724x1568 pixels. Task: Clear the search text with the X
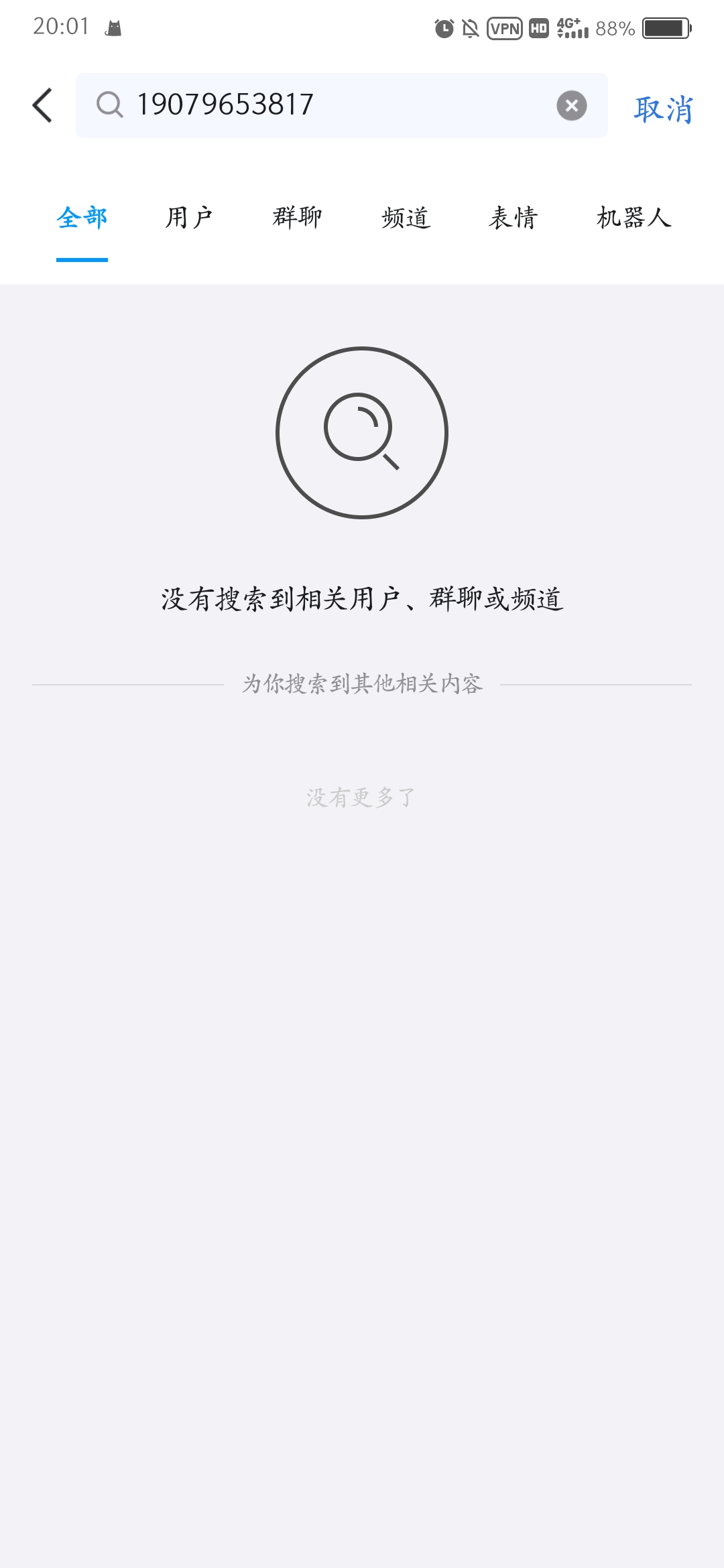tap(571, 105)
